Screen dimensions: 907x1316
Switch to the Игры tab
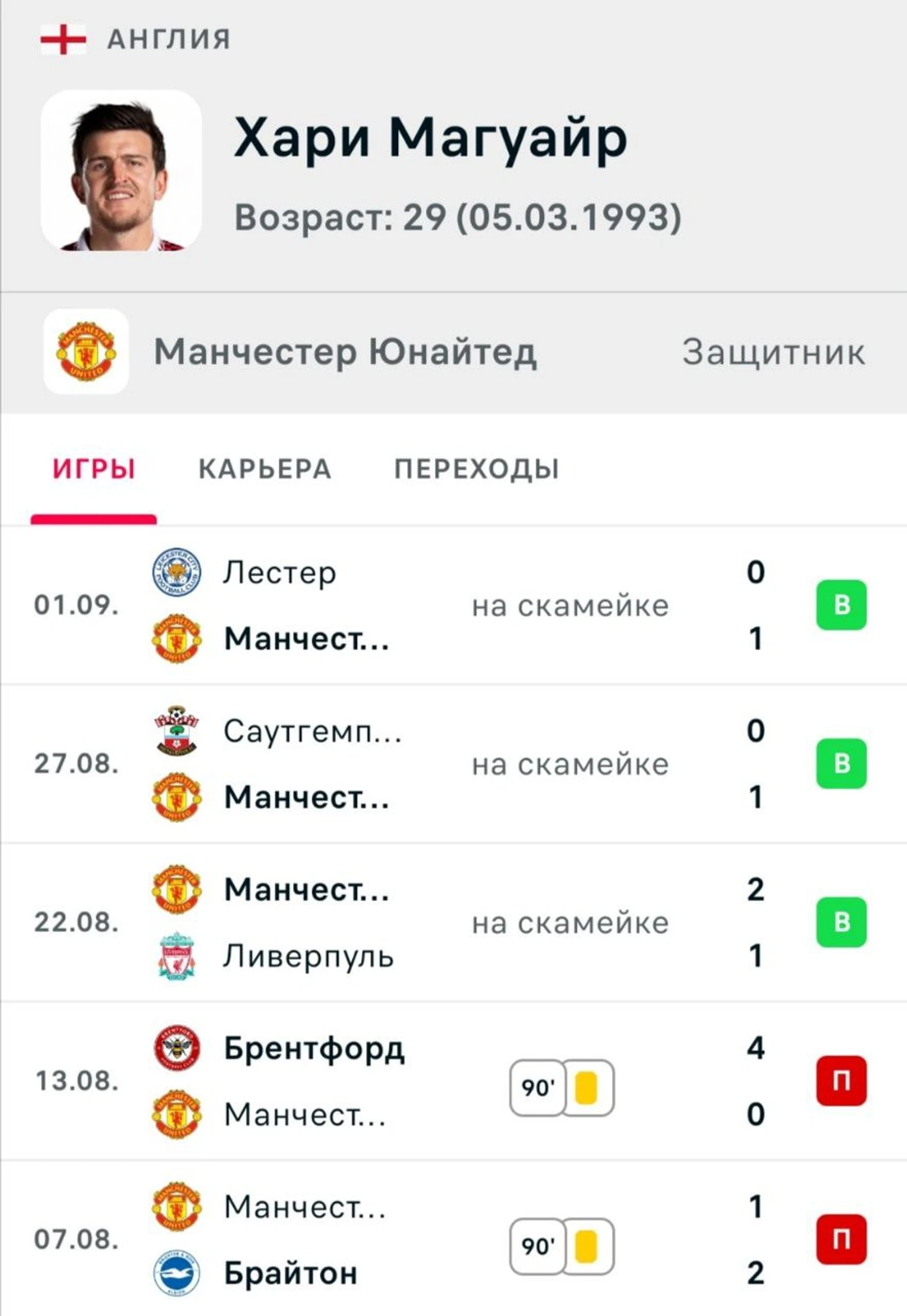pos(94,469)
